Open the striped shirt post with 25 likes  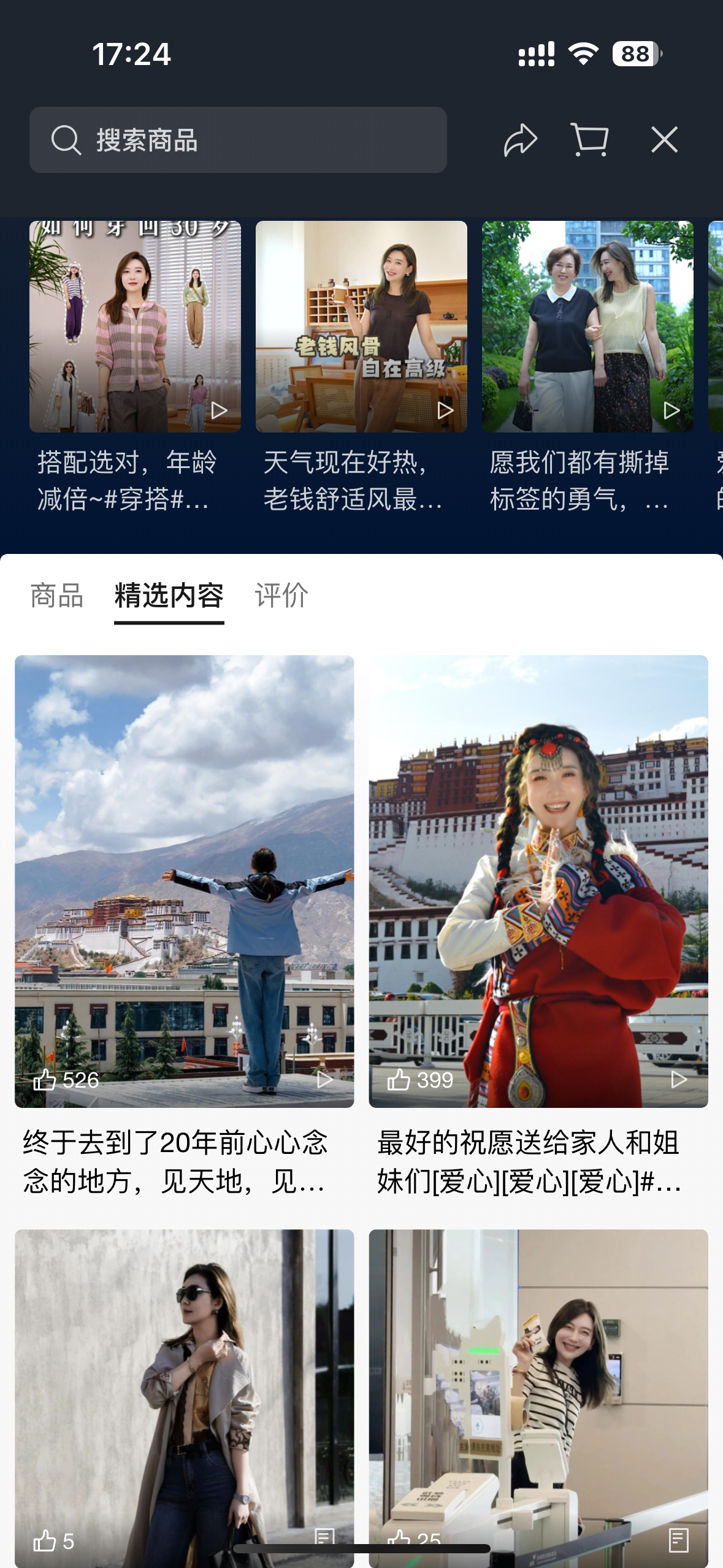(x=538, y=1397)
